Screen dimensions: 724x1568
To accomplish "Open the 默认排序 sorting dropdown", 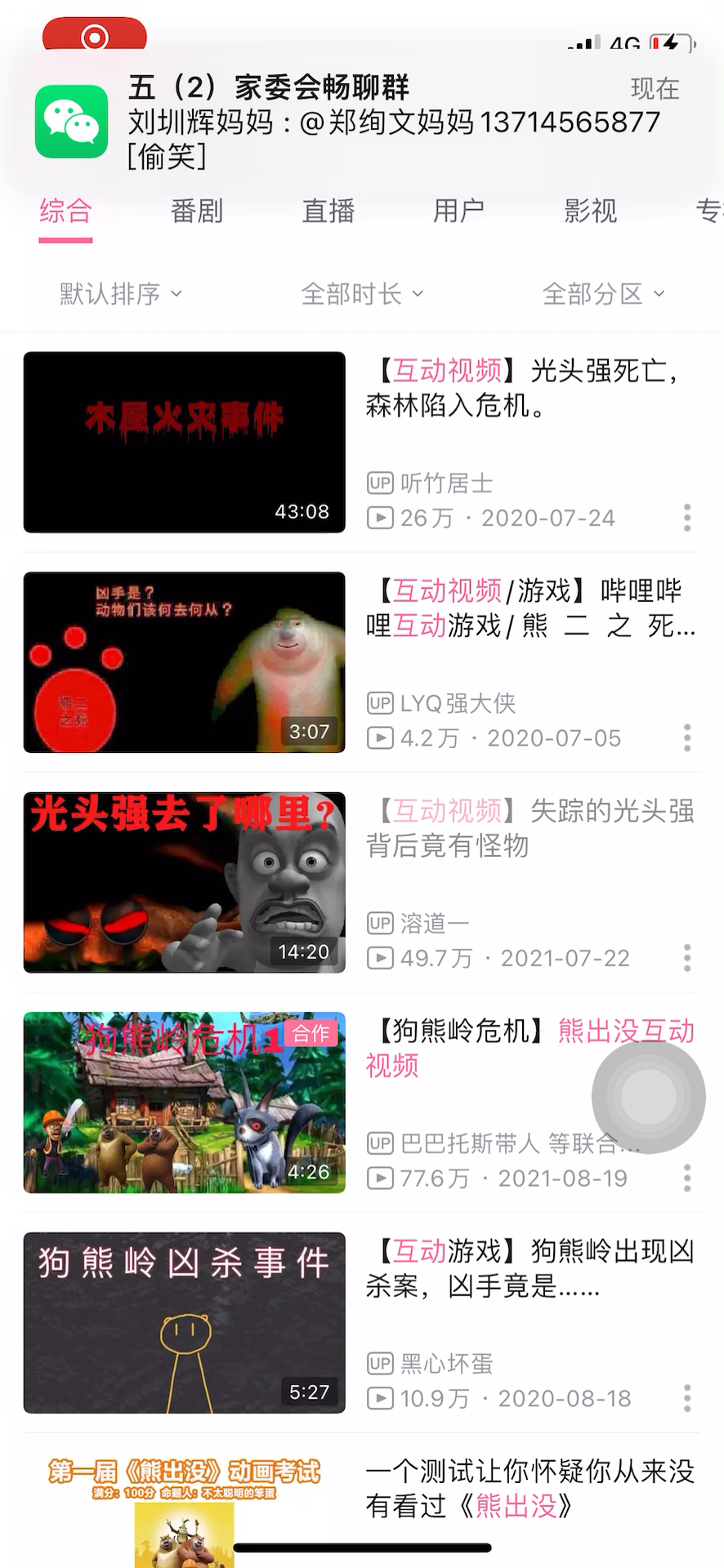I will tap(118, 294).
